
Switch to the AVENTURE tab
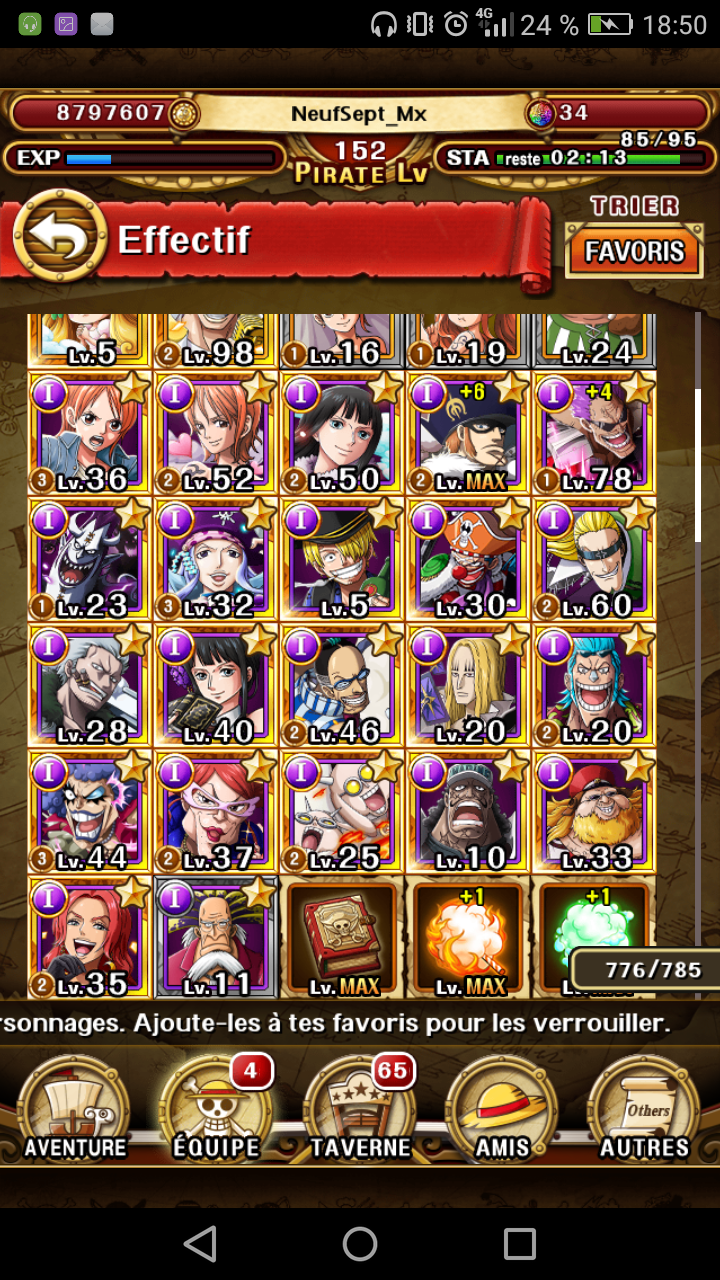(75, 1112)
